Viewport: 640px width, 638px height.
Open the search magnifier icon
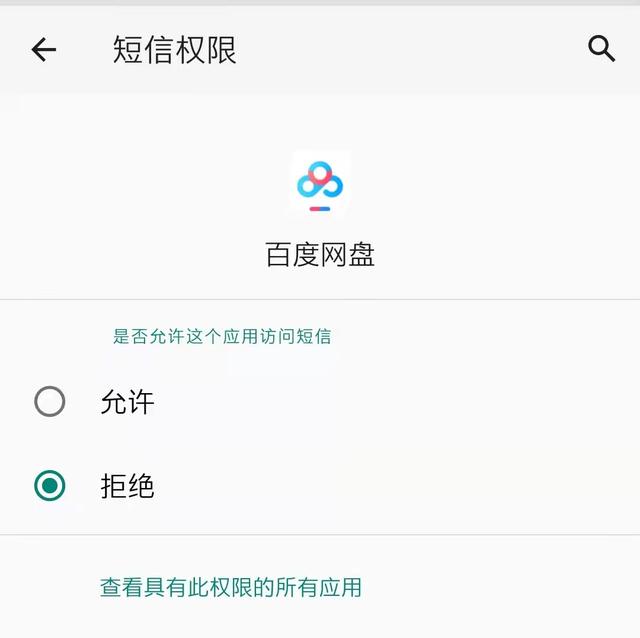[601, 48]
